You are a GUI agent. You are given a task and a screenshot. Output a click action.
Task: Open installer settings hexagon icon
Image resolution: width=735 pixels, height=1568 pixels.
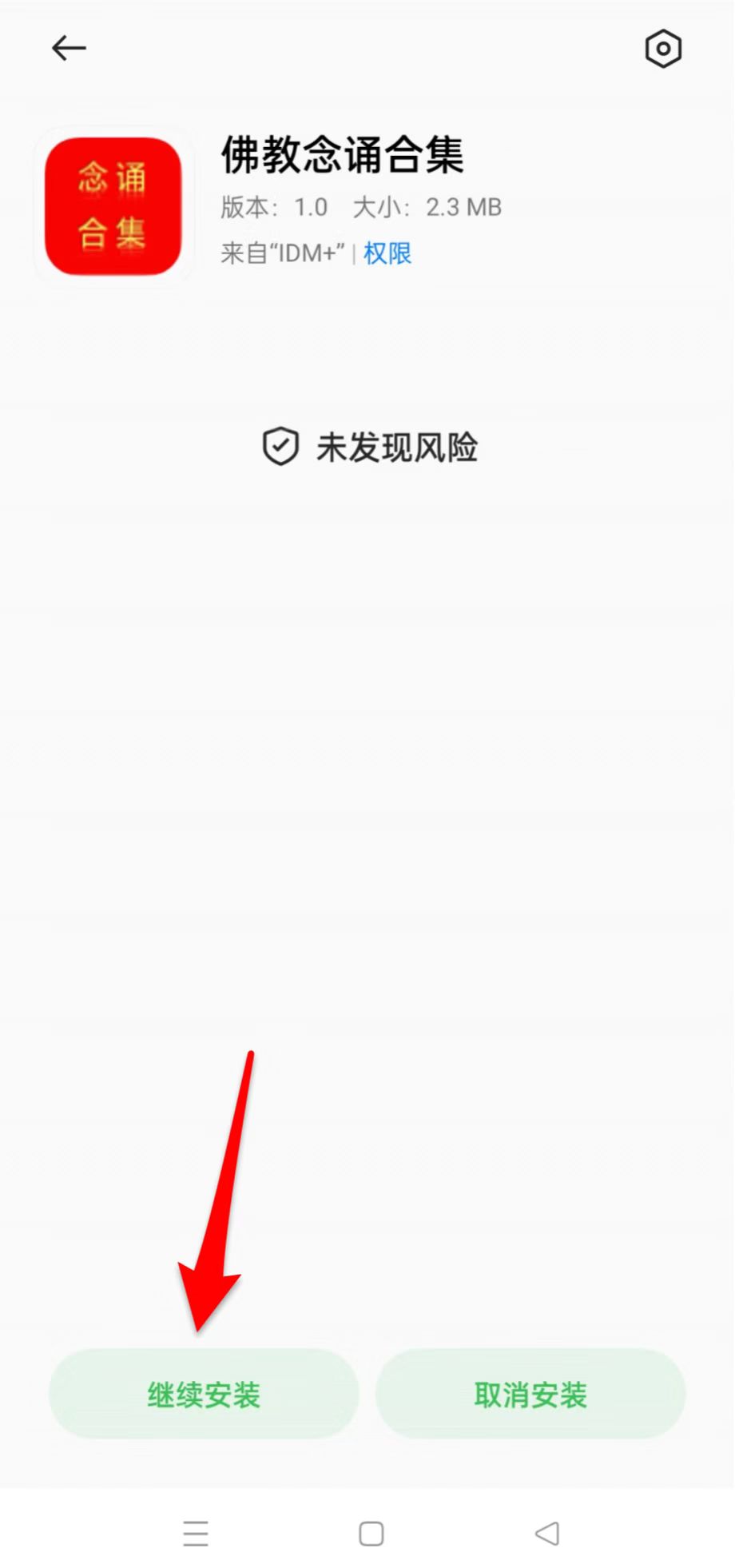point(663,50)
